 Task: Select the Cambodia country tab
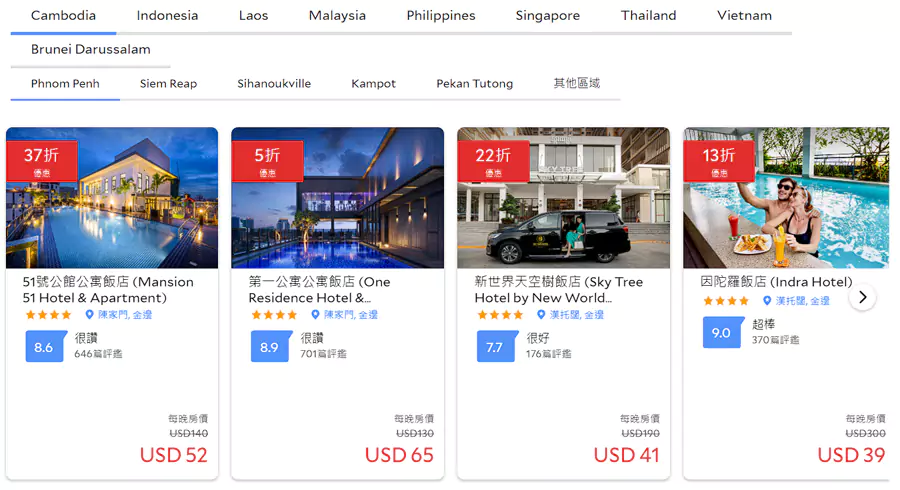coord(63,15)
